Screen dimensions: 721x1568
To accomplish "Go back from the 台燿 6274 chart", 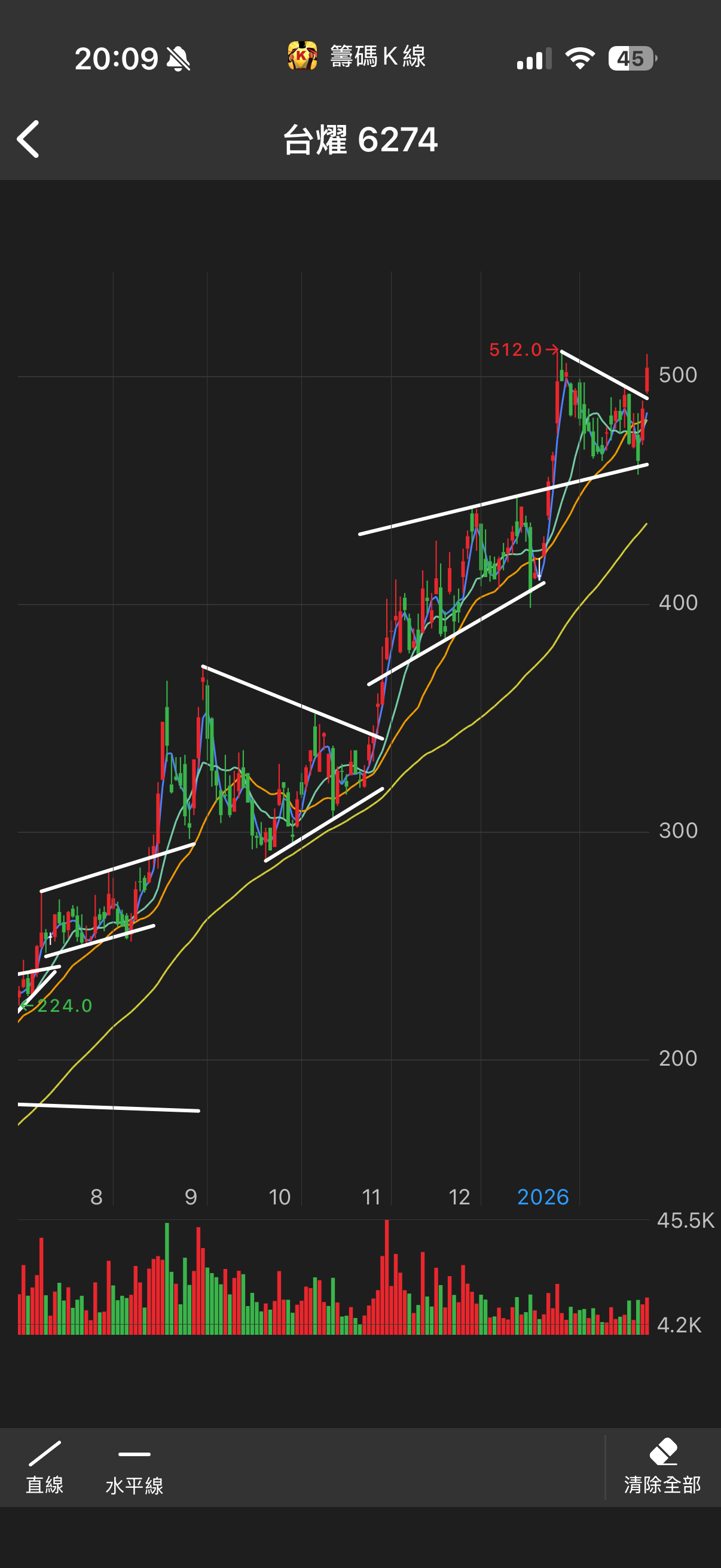I will 28,139.
